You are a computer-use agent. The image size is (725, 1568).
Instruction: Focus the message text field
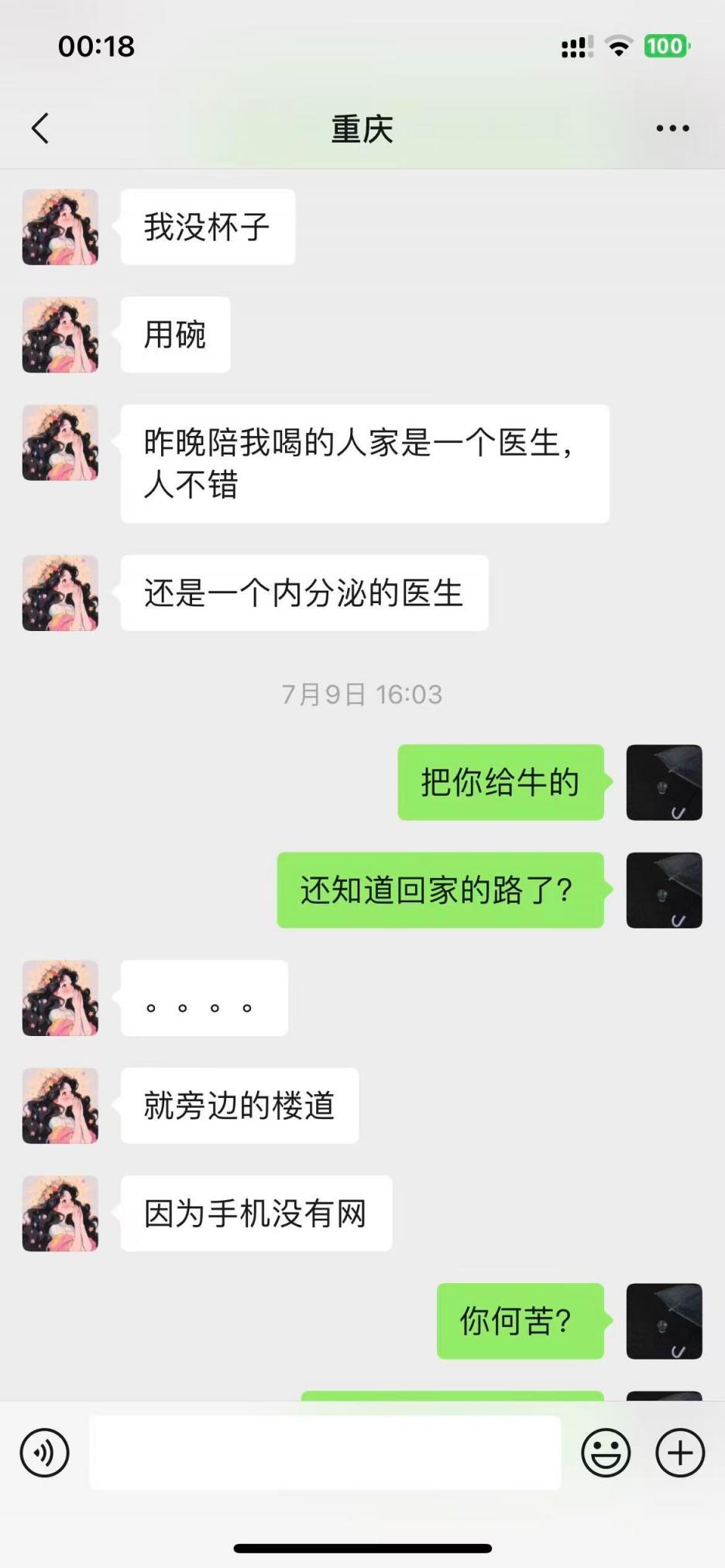click(x=325, y=1453)
